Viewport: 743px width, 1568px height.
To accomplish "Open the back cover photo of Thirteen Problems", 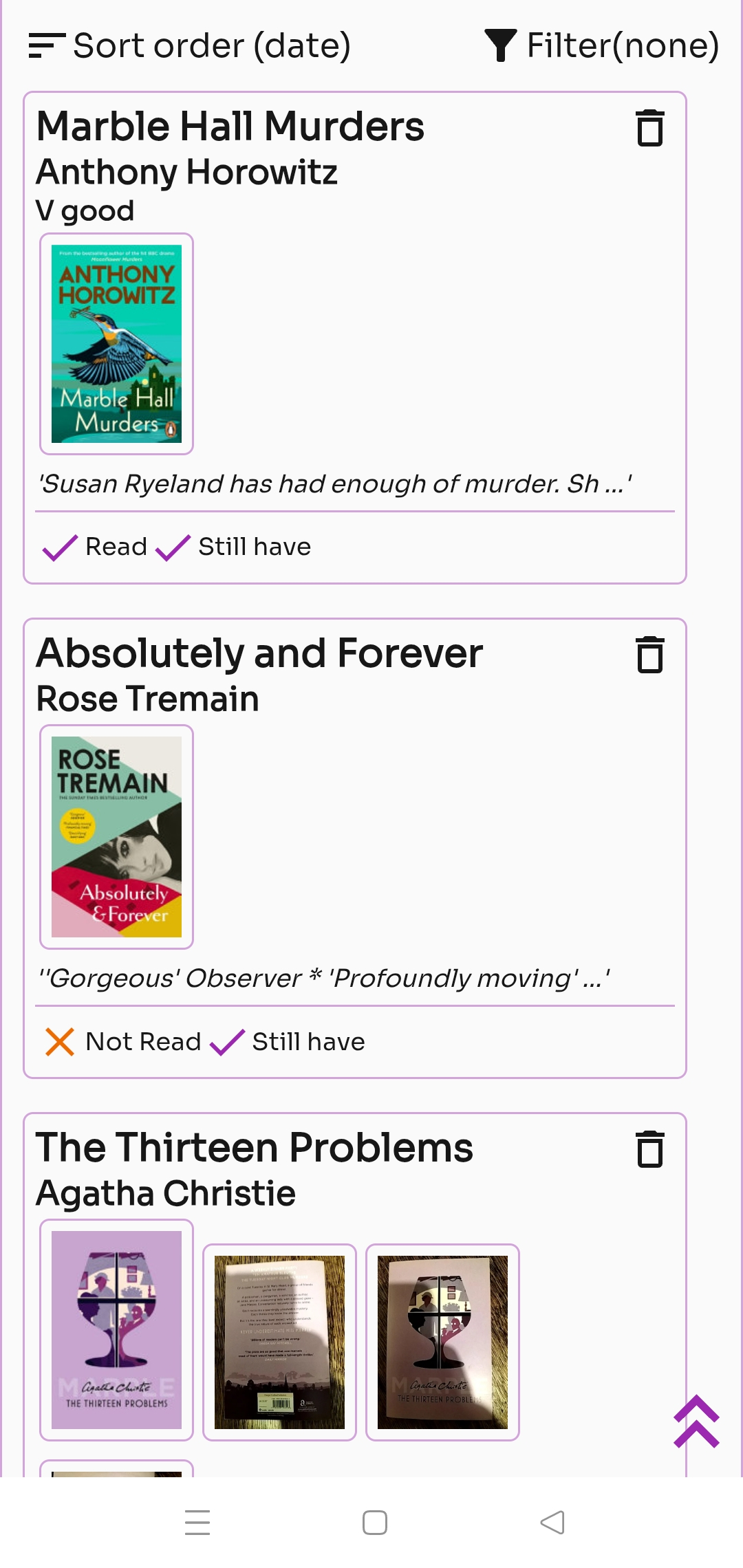I will pyautogui.click(x=279, y=1342).
